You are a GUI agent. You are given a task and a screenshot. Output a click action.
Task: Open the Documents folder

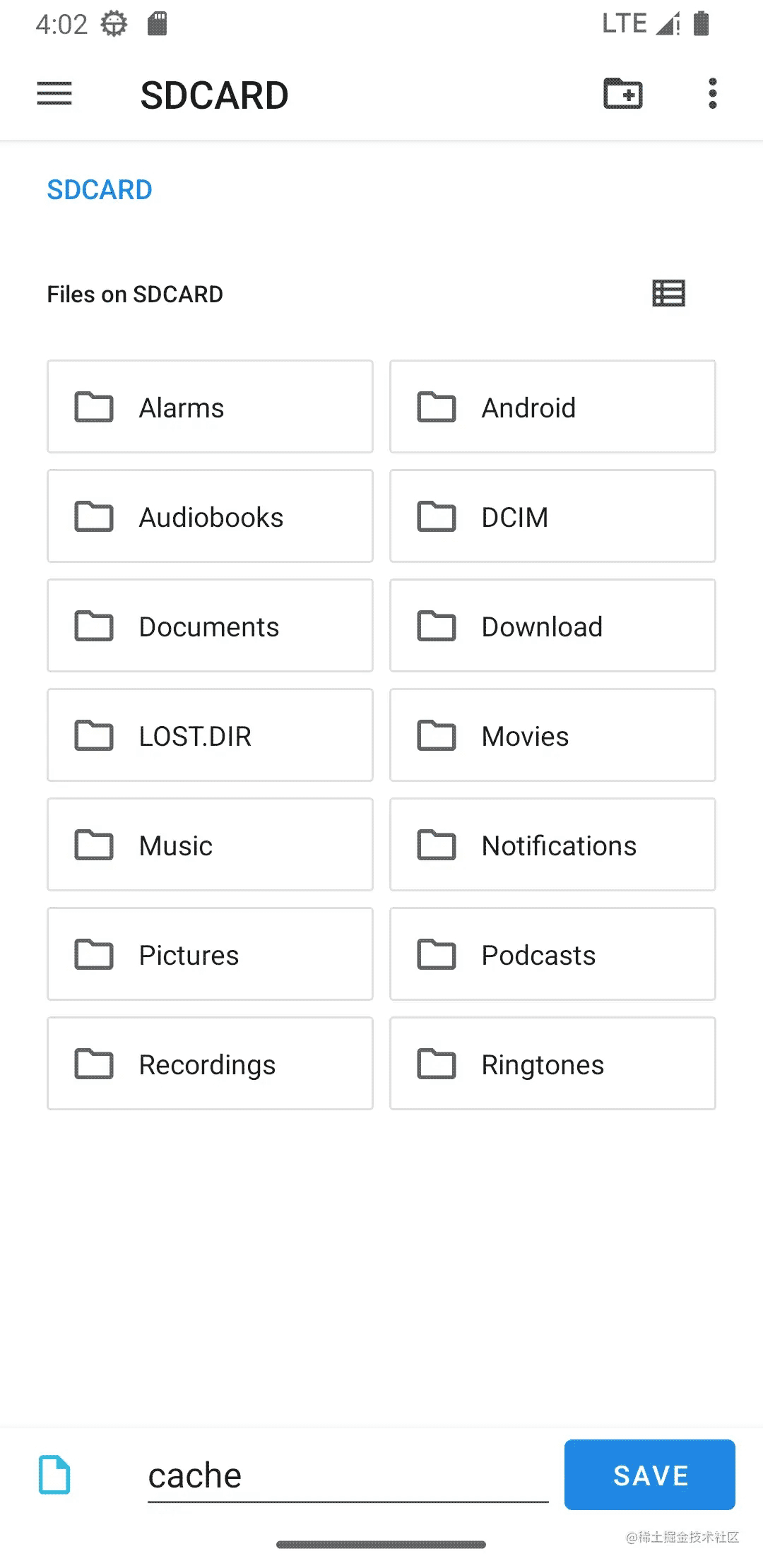tap(210, 626)
